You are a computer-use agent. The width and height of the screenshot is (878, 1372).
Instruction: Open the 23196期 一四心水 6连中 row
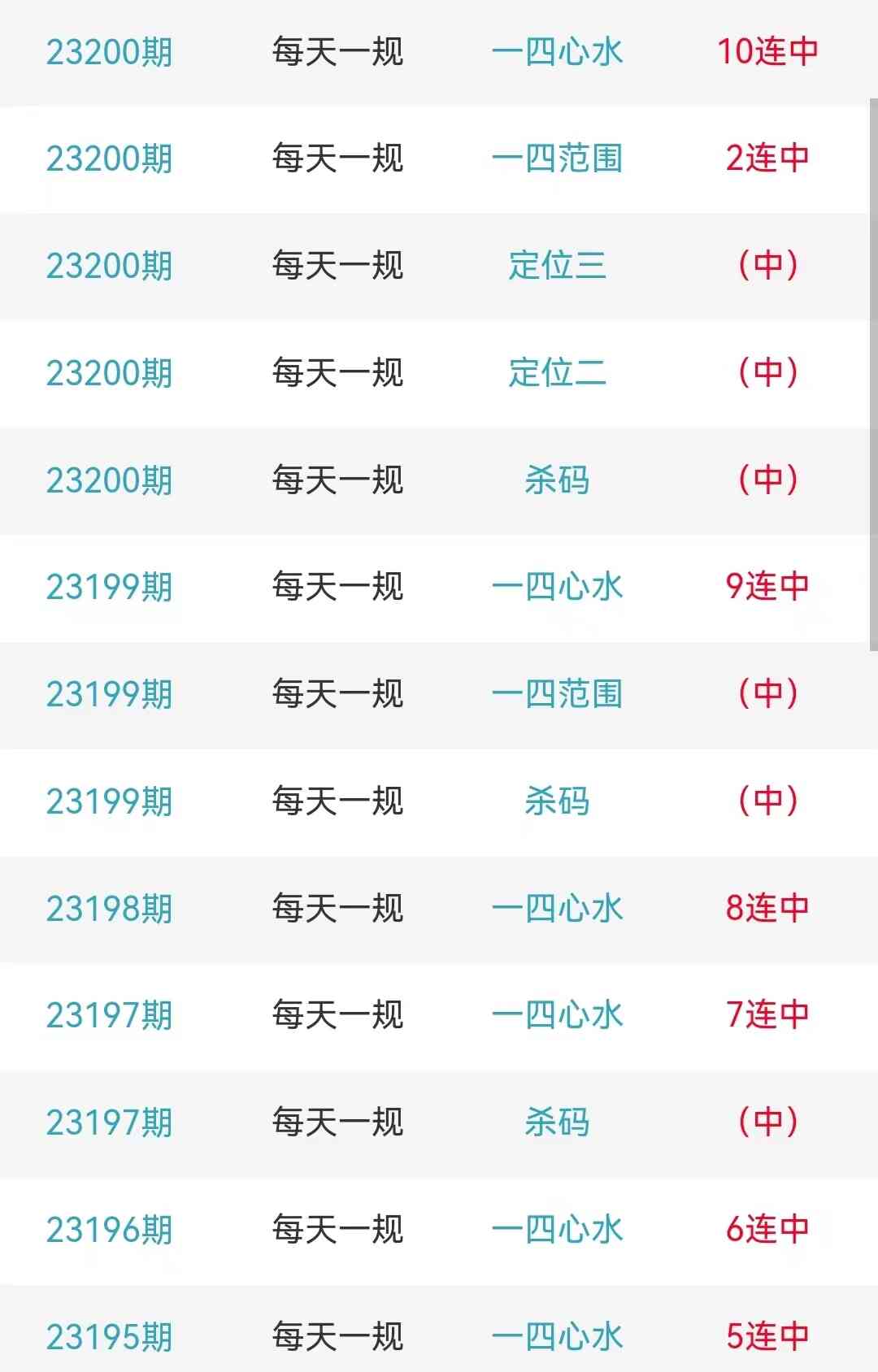[557, 1230]
